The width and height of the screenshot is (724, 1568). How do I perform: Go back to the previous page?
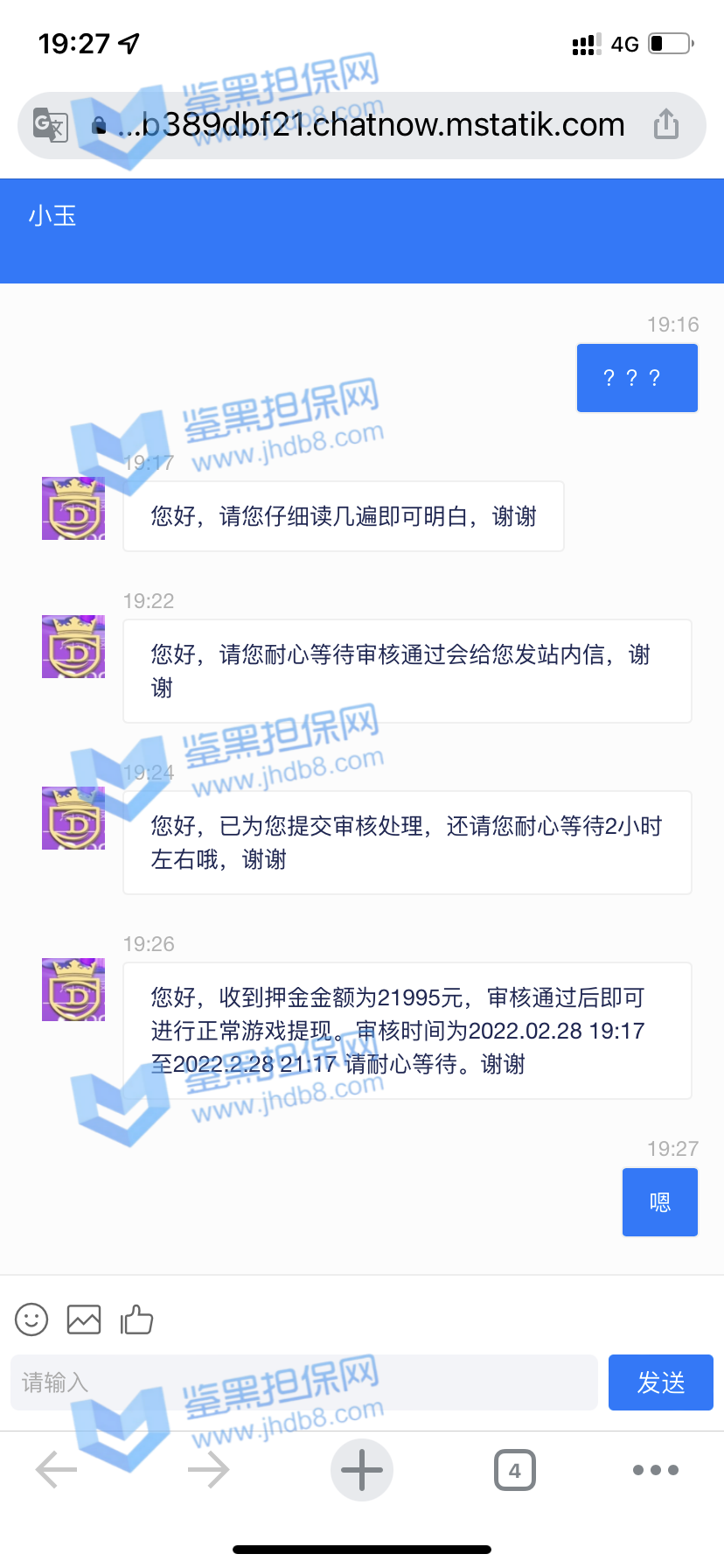click(x=57, y=1470)
